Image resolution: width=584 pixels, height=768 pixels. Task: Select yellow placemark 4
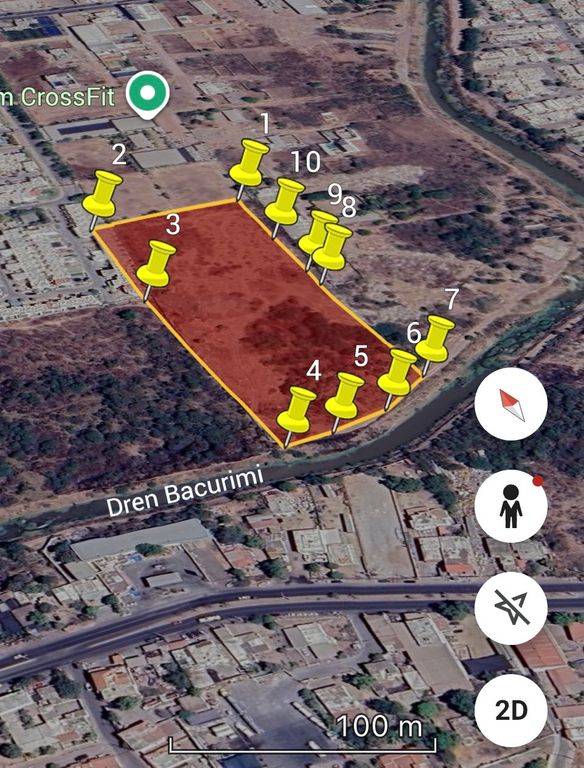pos(296,411)
